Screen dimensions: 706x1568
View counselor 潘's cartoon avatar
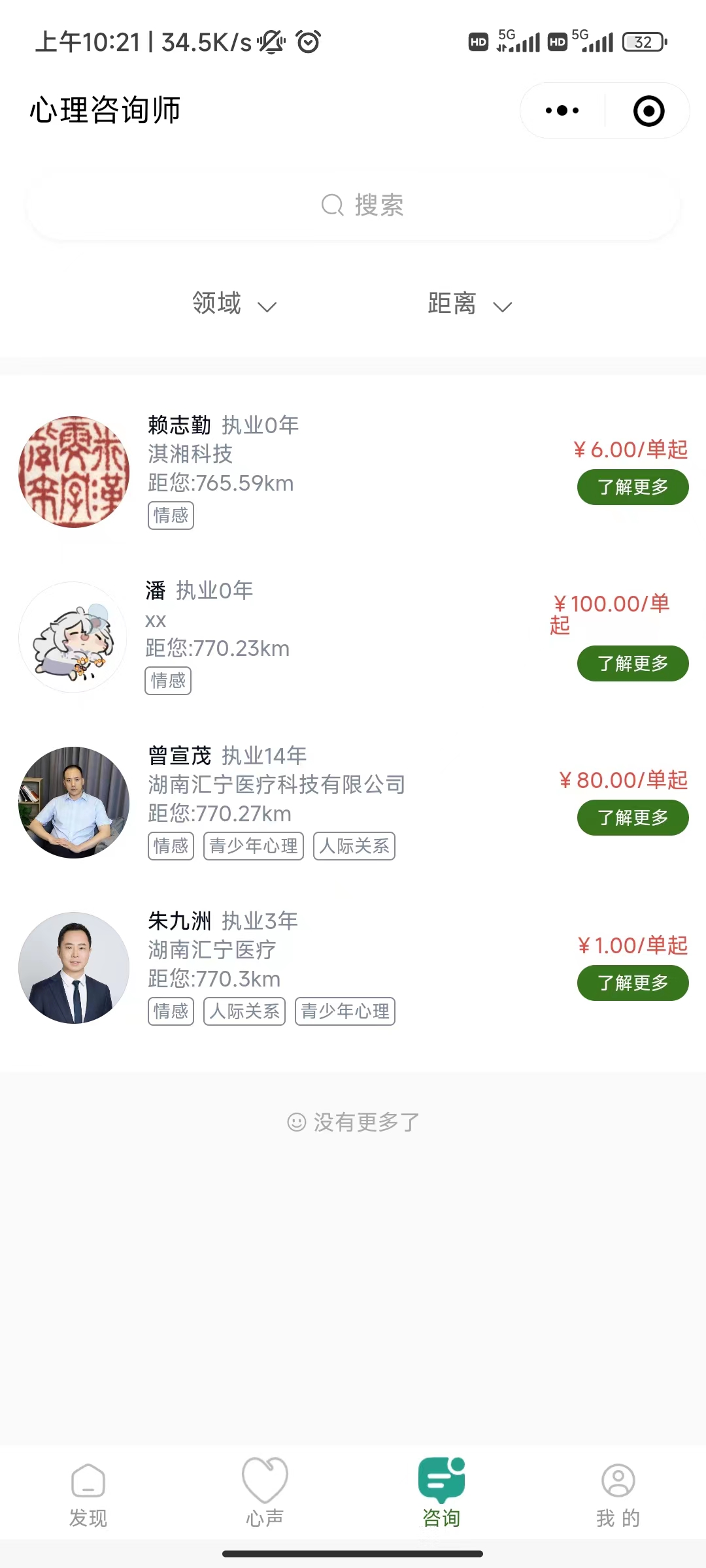pos(73,637)
